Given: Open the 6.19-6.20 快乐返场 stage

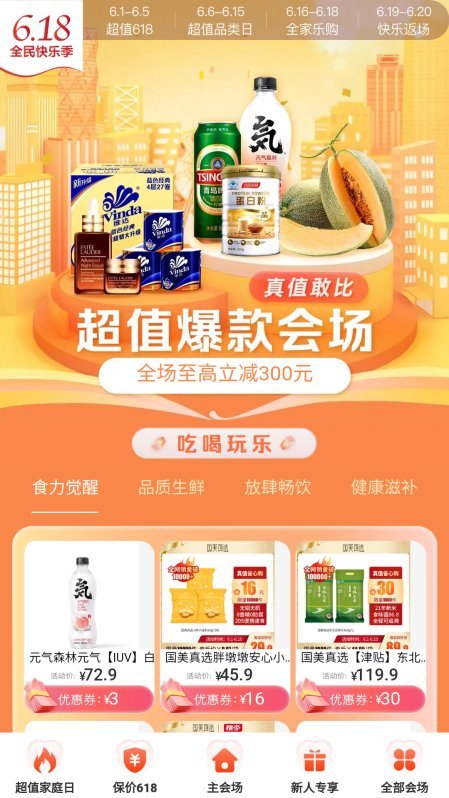Looking at the screenshot, I should [x=403, y=20].
